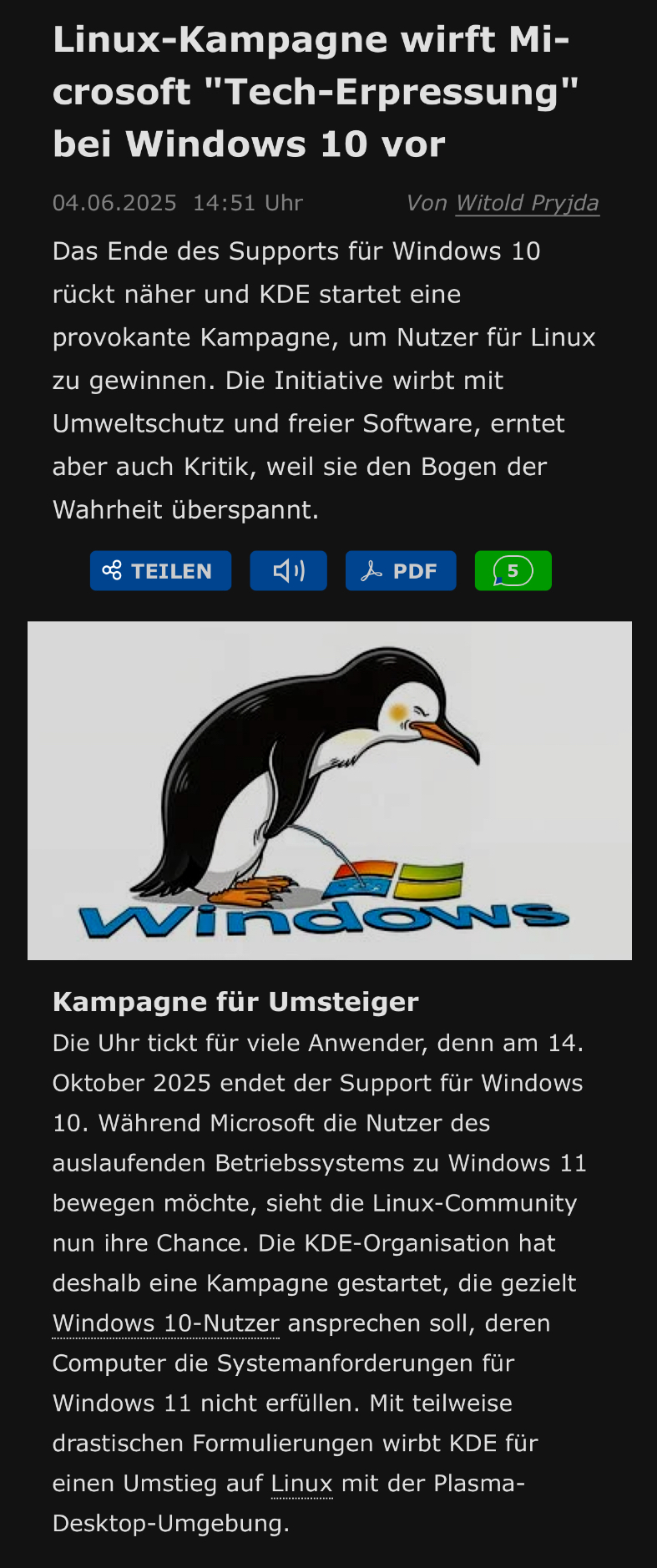Image resolution: width=657 pixels, height=1568 pixels.
Task: Open author Witold Pryjda's profile link
Action: 527,203
